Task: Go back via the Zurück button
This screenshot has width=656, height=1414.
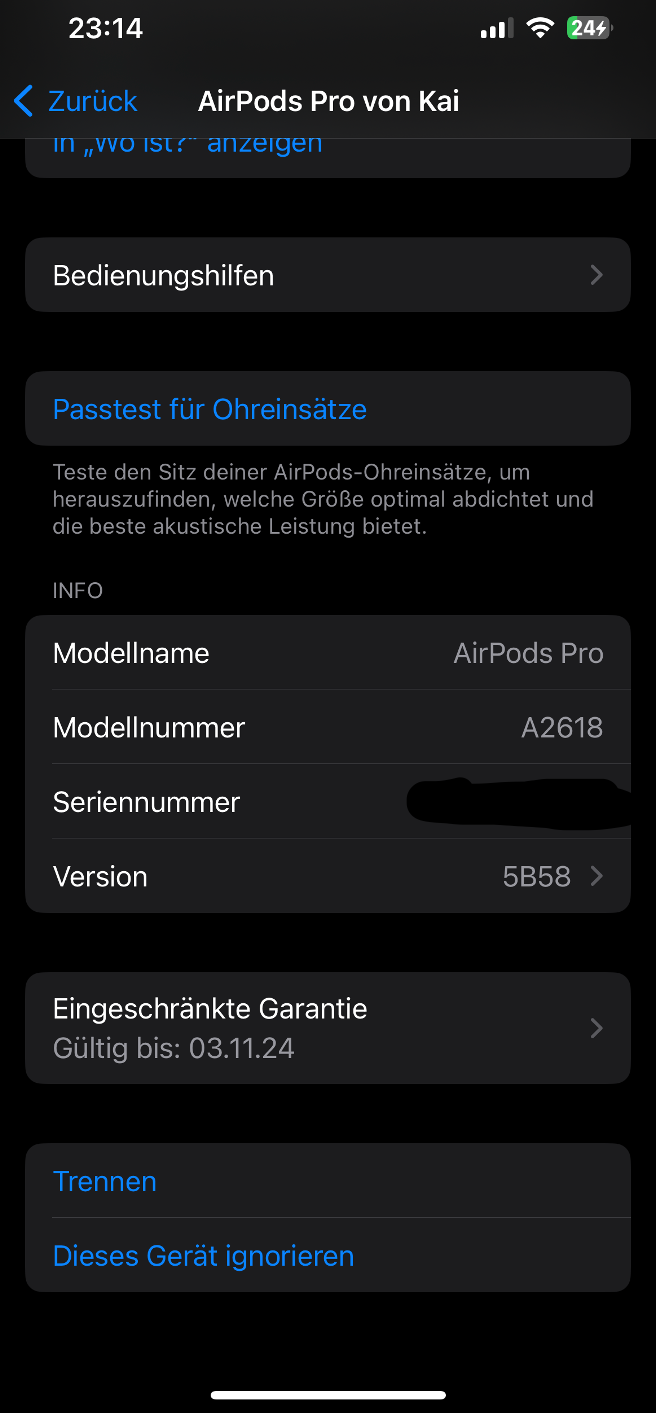Action: pyautogui.click(x=75, y=101)
